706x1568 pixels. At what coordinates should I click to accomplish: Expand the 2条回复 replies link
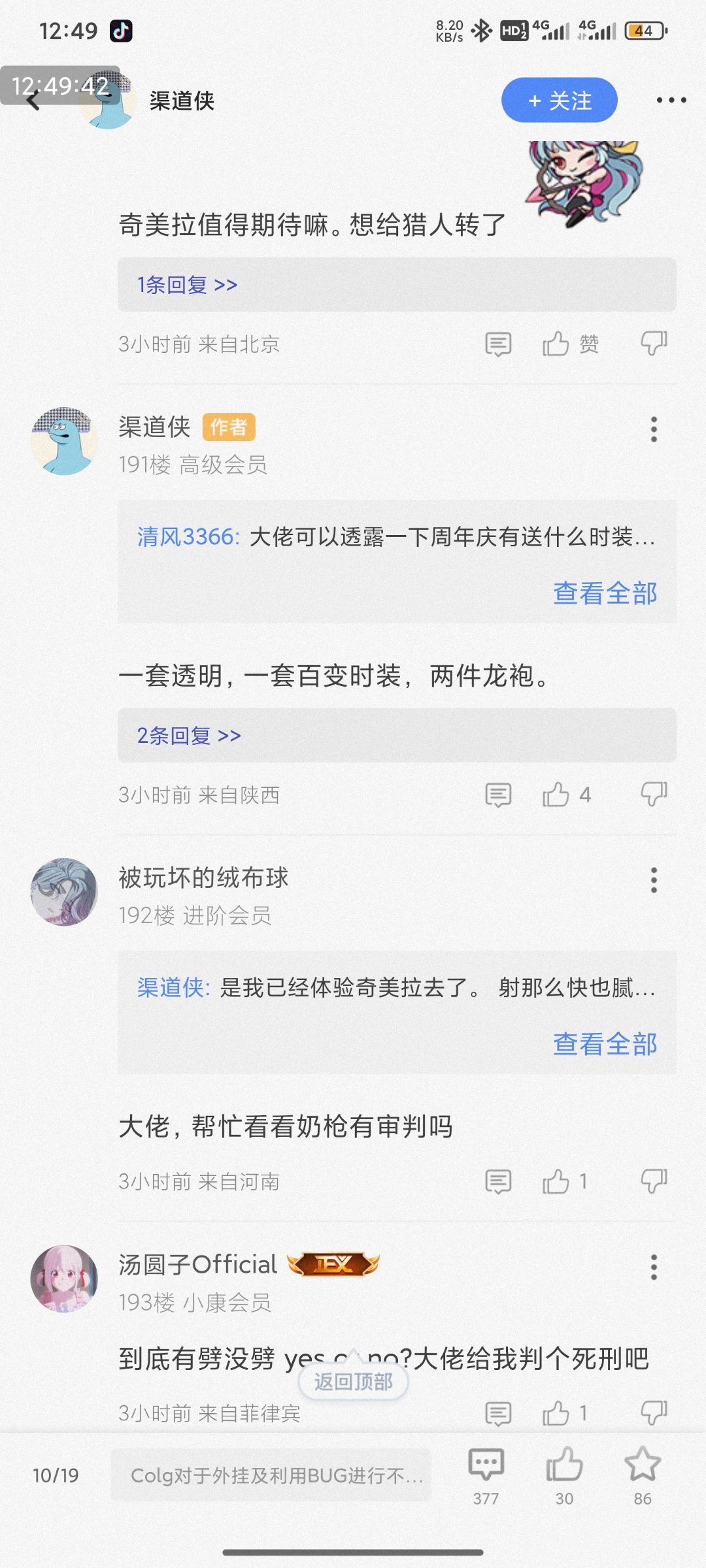point(189,736)
